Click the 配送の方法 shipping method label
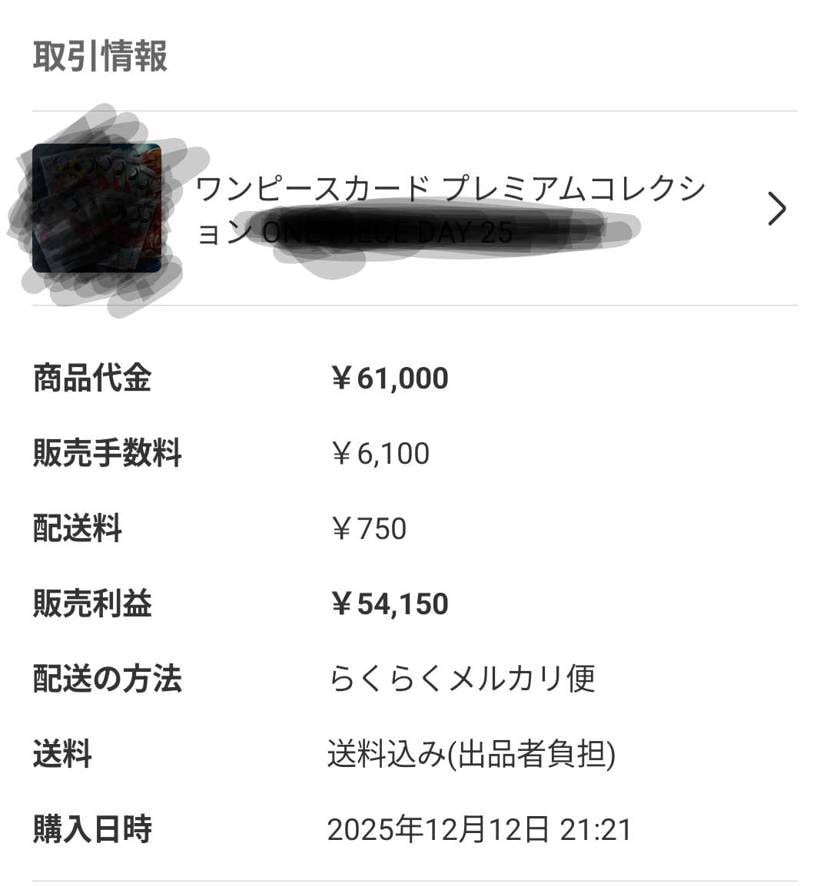 [105, 679]
